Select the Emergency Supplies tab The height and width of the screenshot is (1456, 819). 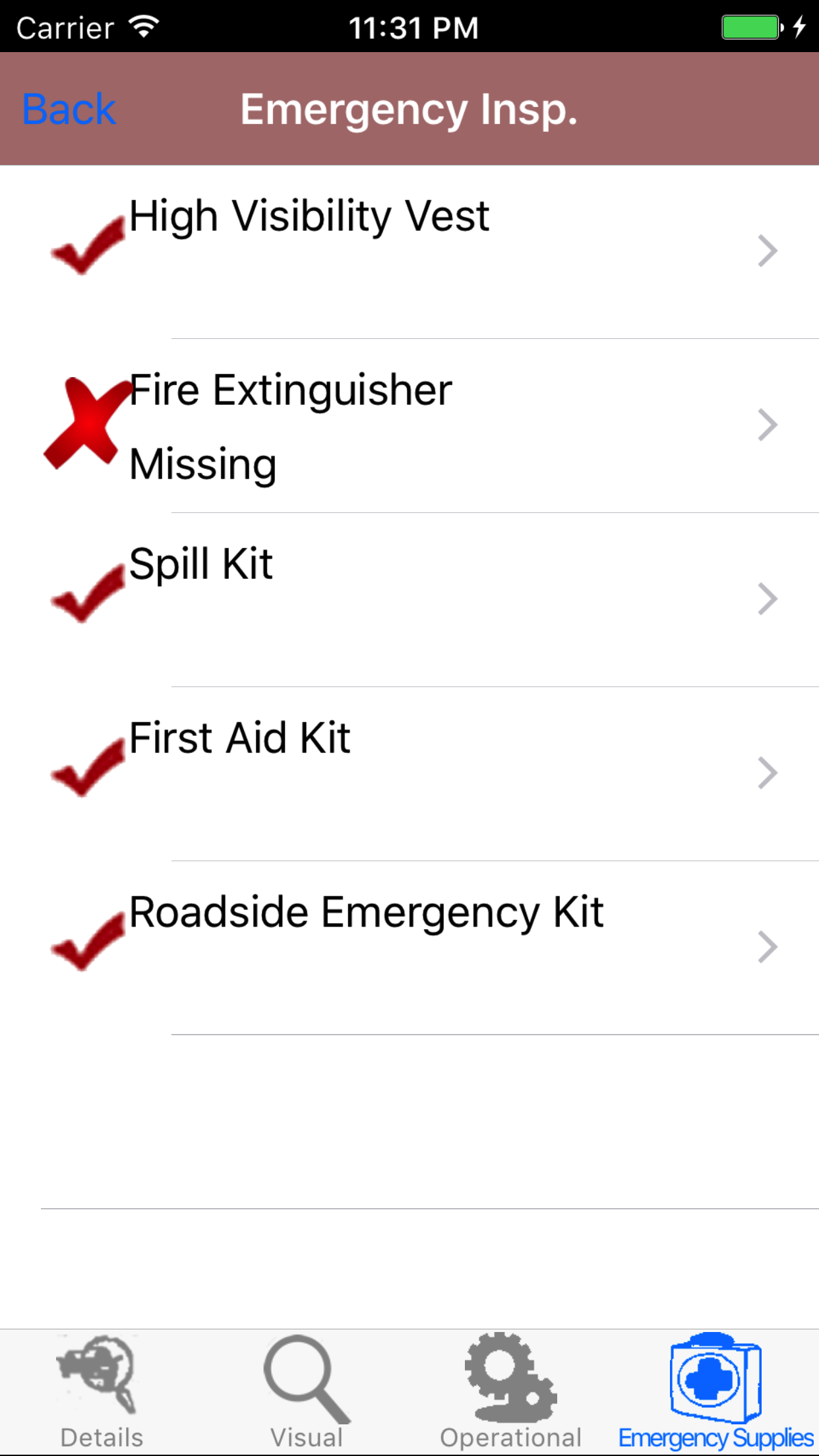716,1393
